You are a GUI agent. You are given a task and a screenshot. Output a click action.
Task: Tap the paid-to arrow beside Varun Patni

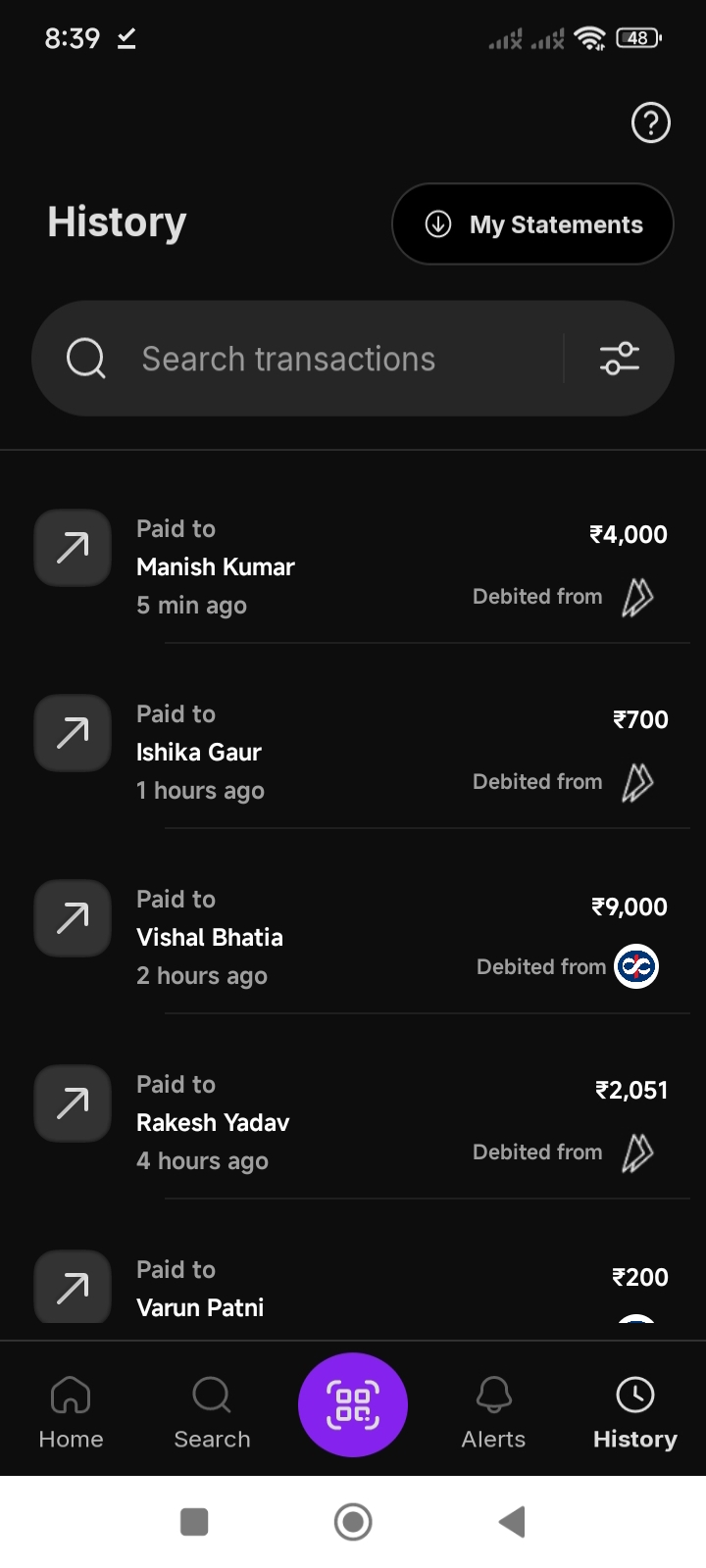tap(73, 1287)
